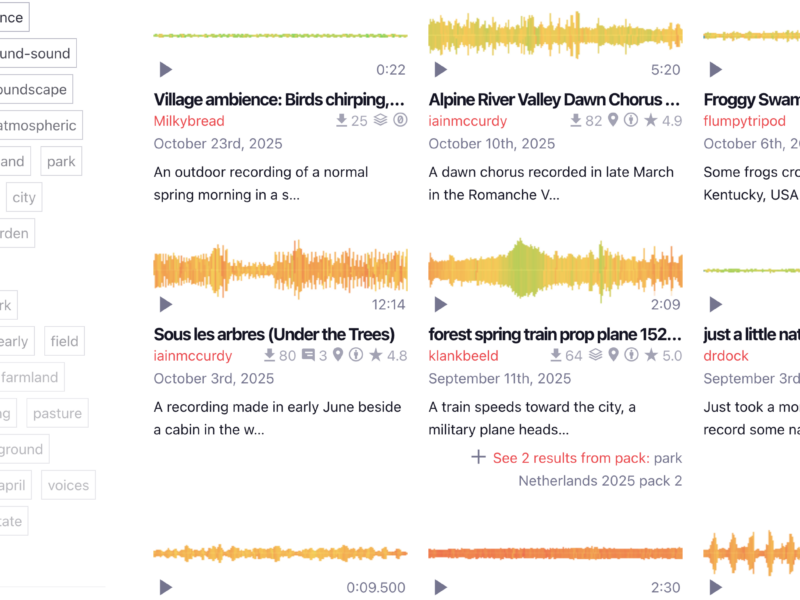View klankbeeld's user profile
This screenshot has height=600, width=800.
(464, 355)
